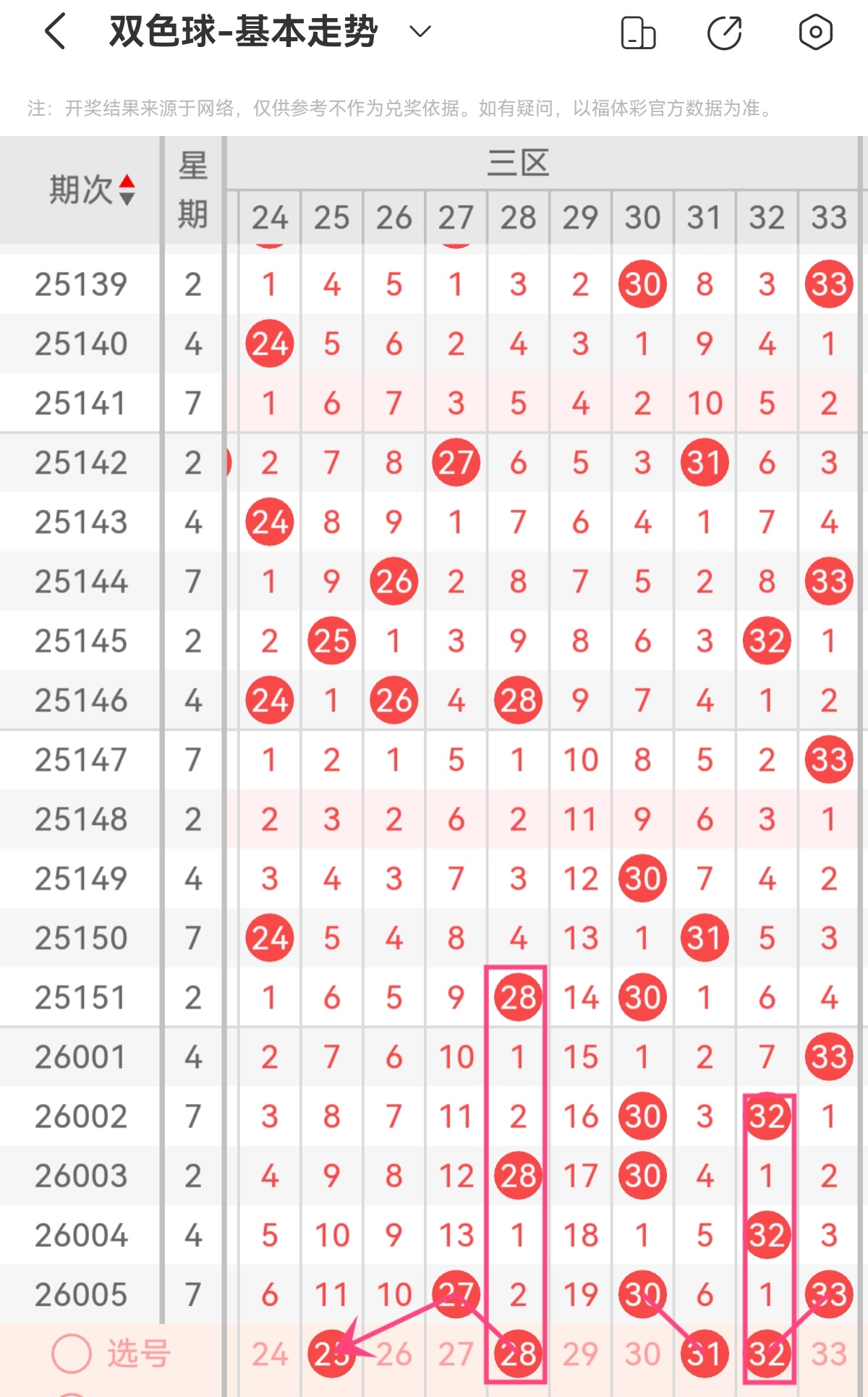Screen dimensions: 868x1397
Task: Toggle the 选号 radio circle
Action: click(x=72, y=1354)
